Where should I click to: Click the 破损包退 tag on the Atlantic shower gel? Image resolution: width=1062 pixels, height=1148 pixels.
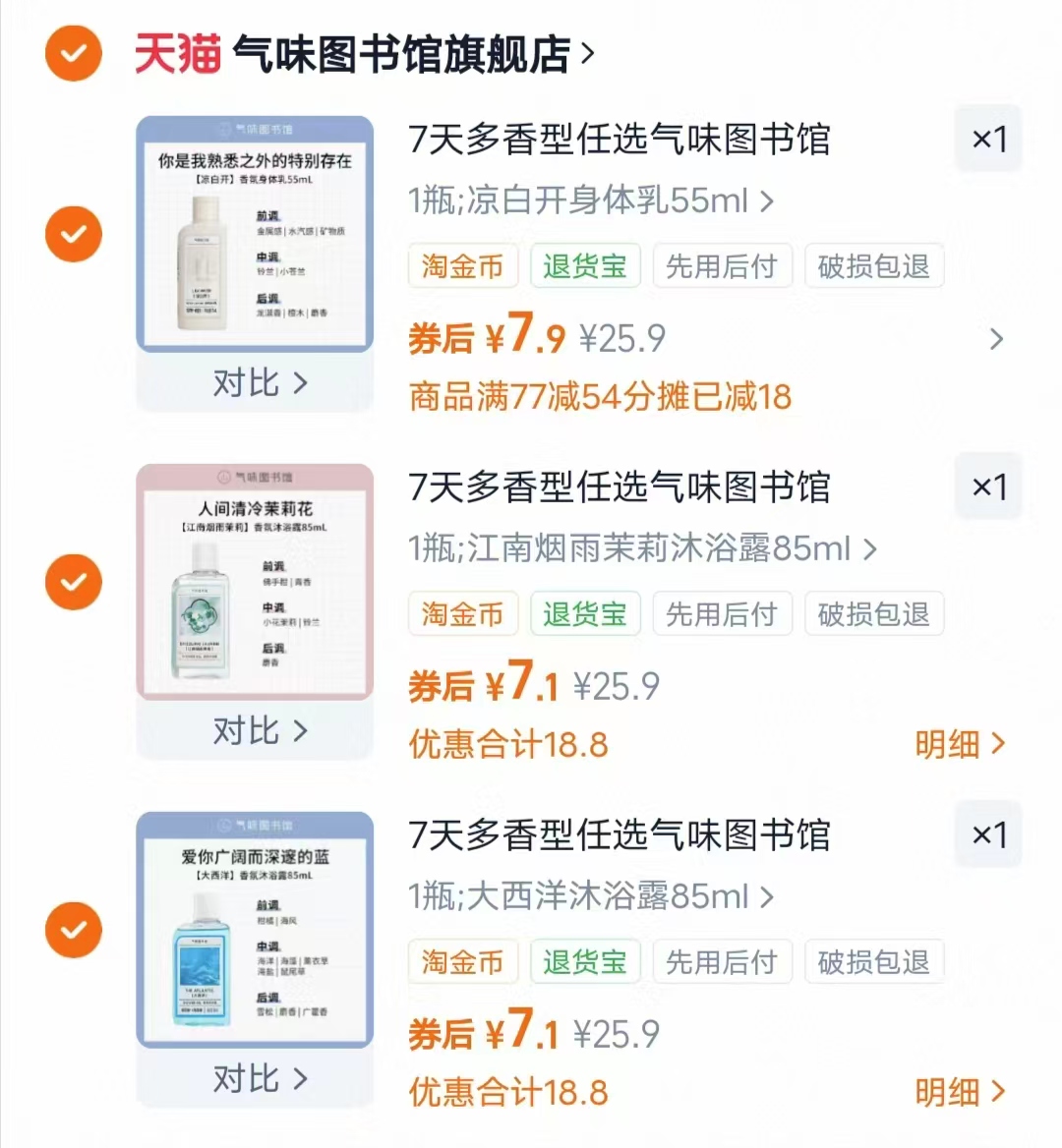(x=873, y=962)
